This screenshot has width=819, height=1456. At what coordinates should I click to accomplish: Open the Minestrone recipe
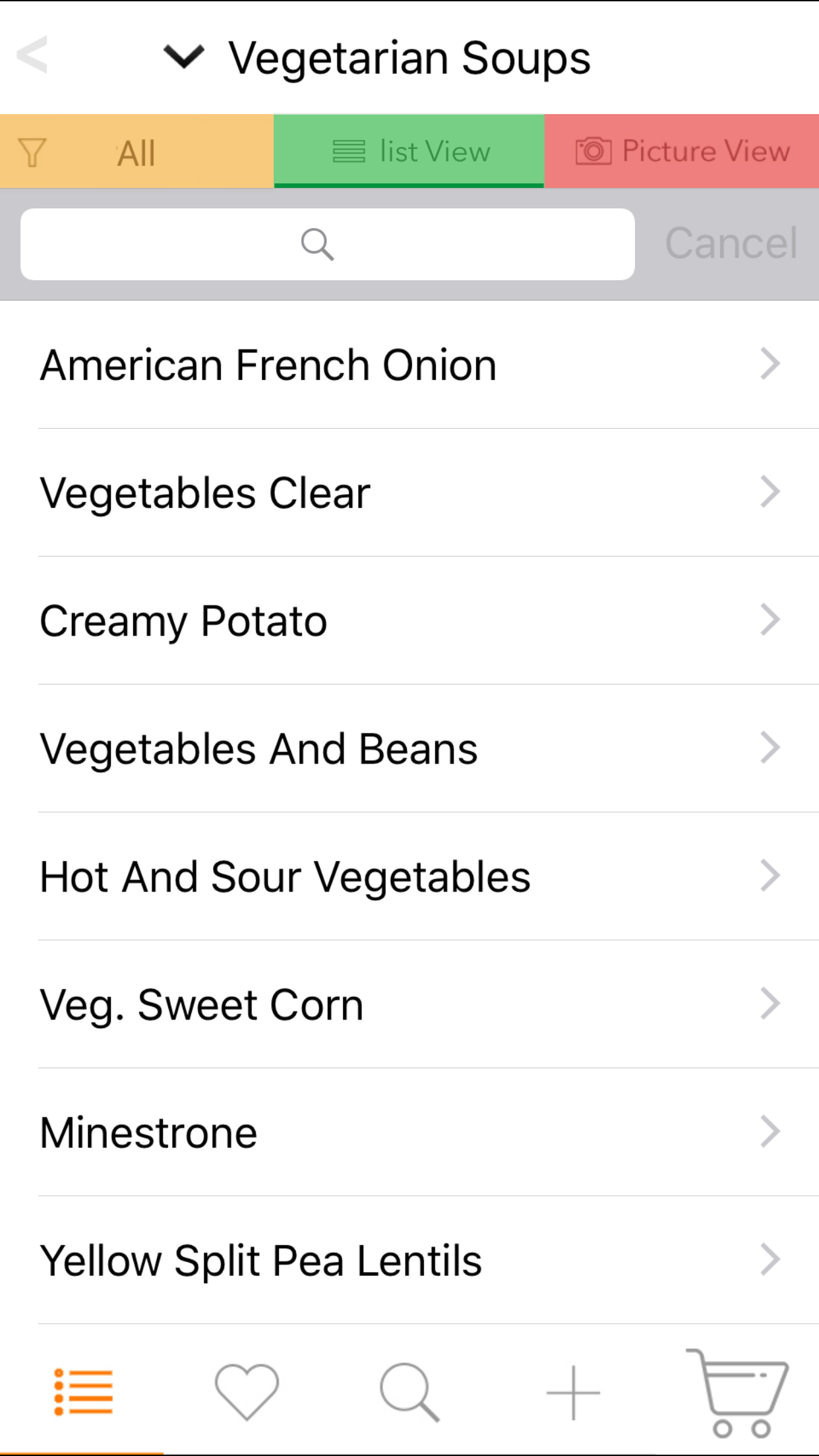coord(409,1132)
